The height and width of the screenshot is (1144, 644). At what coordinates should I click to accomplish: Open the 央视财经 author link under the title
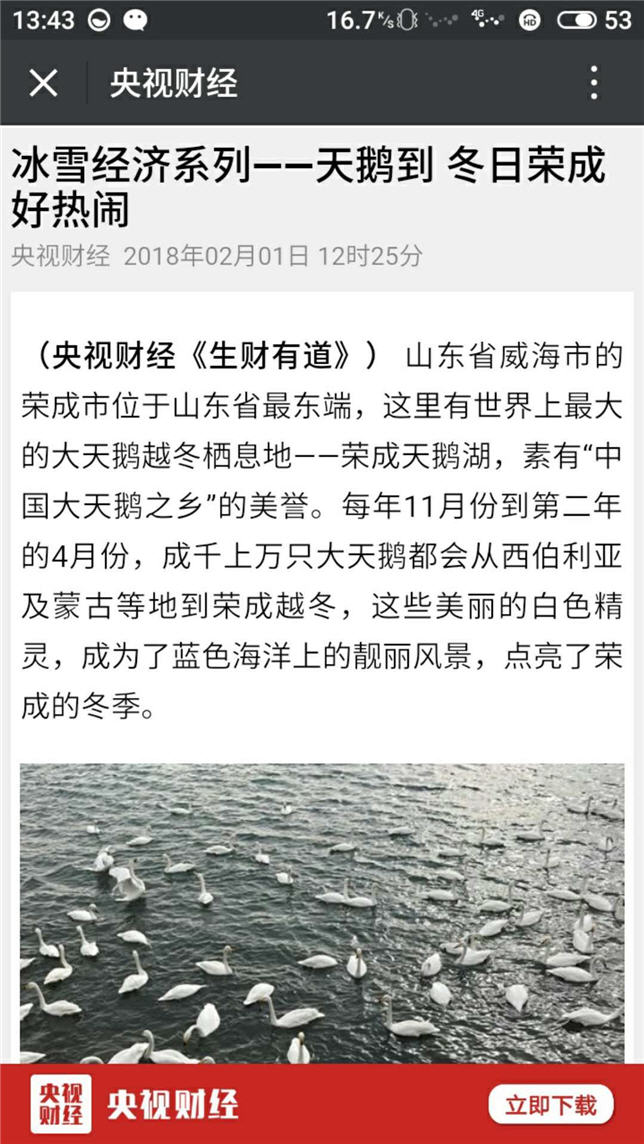(x=60, y=255)
